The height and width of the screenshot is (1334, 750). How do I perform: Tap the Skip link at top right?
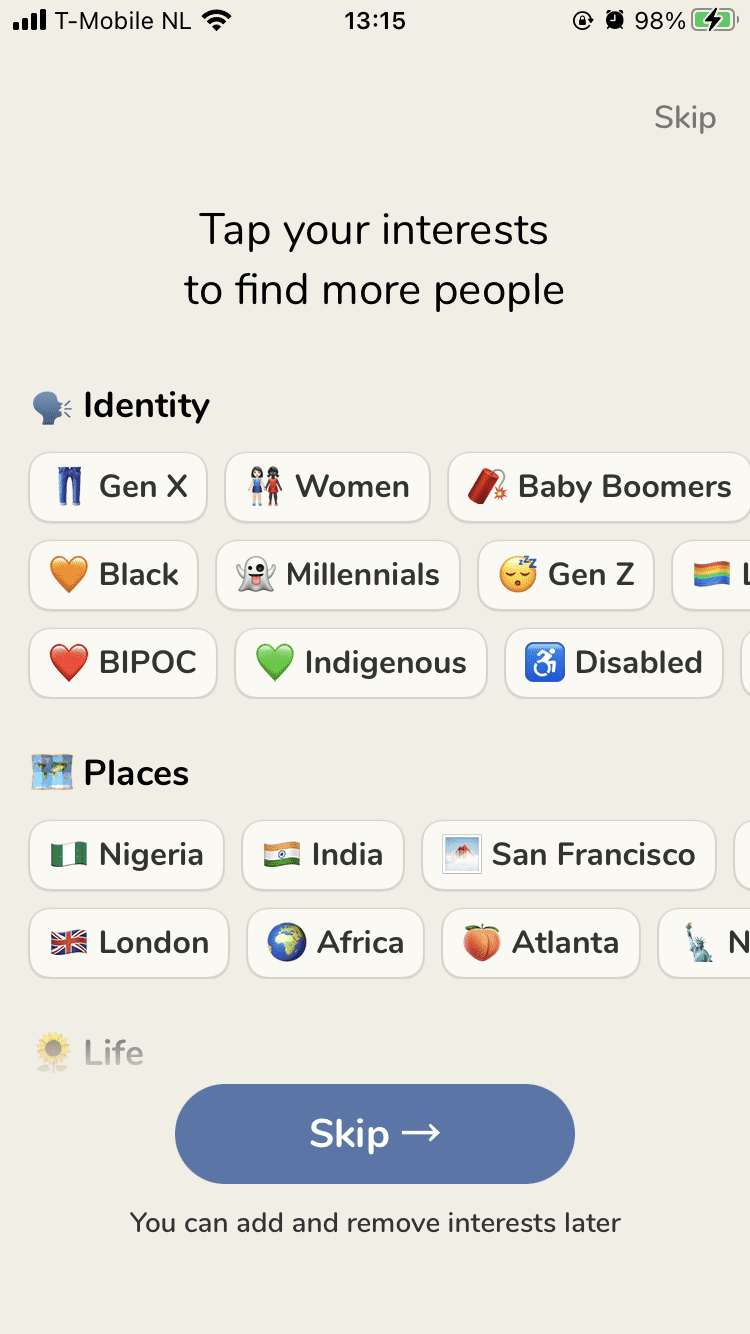coord(685,117)
